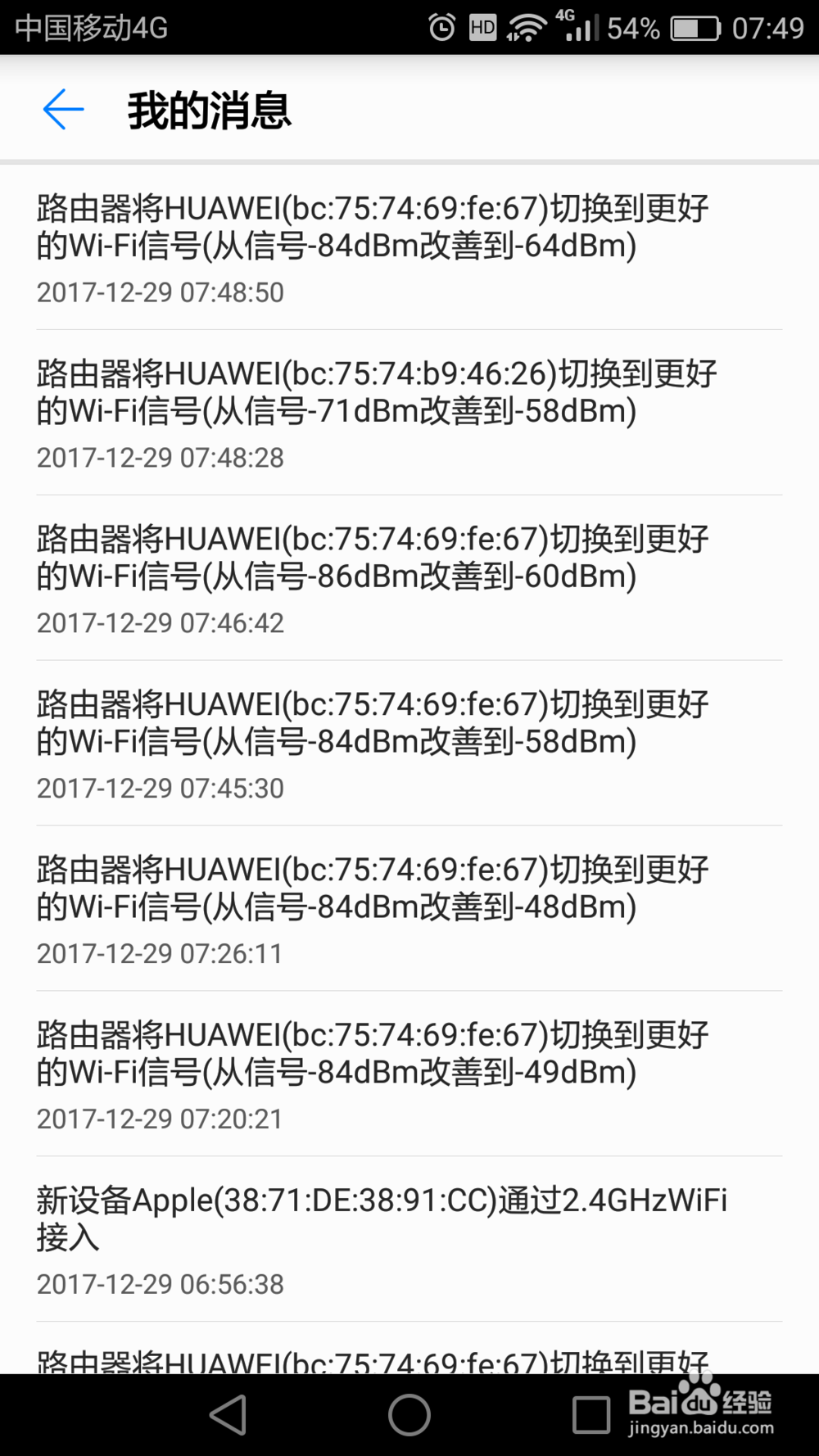
Task: Tap the HD volte icon in status bar
Action: click(482, 27)
